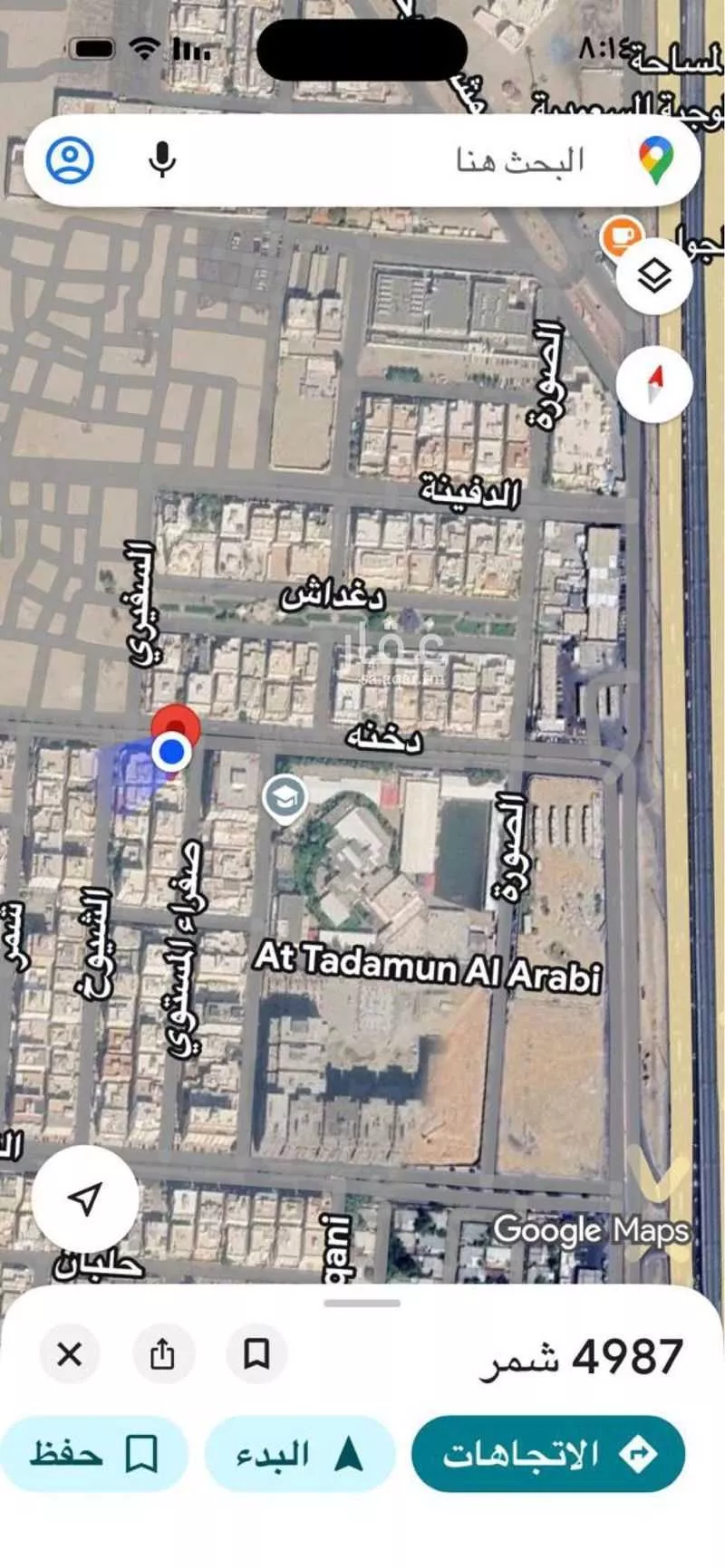Open the account profile icon
Viewport: 725px width, 1568px height.
pos(70,160)
